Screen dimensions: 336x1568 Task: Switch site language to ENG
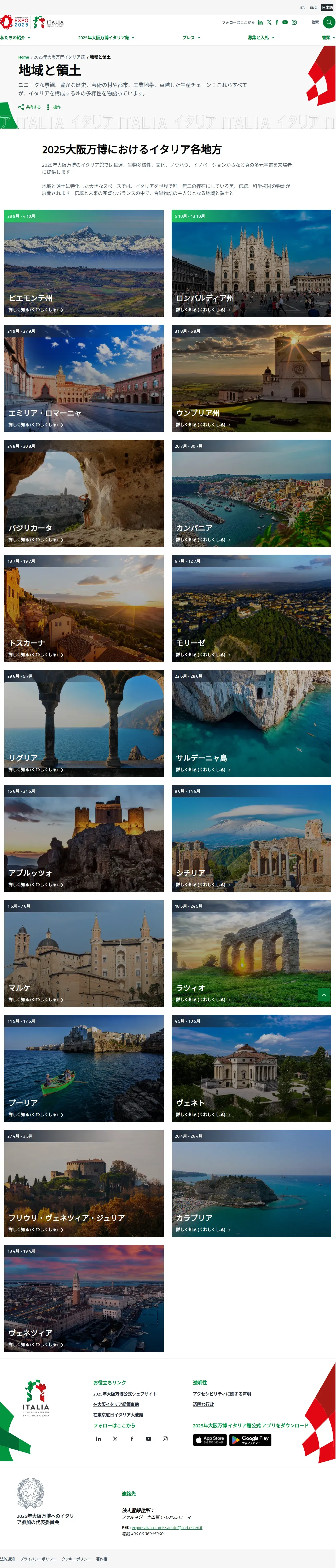coord(313,8)
